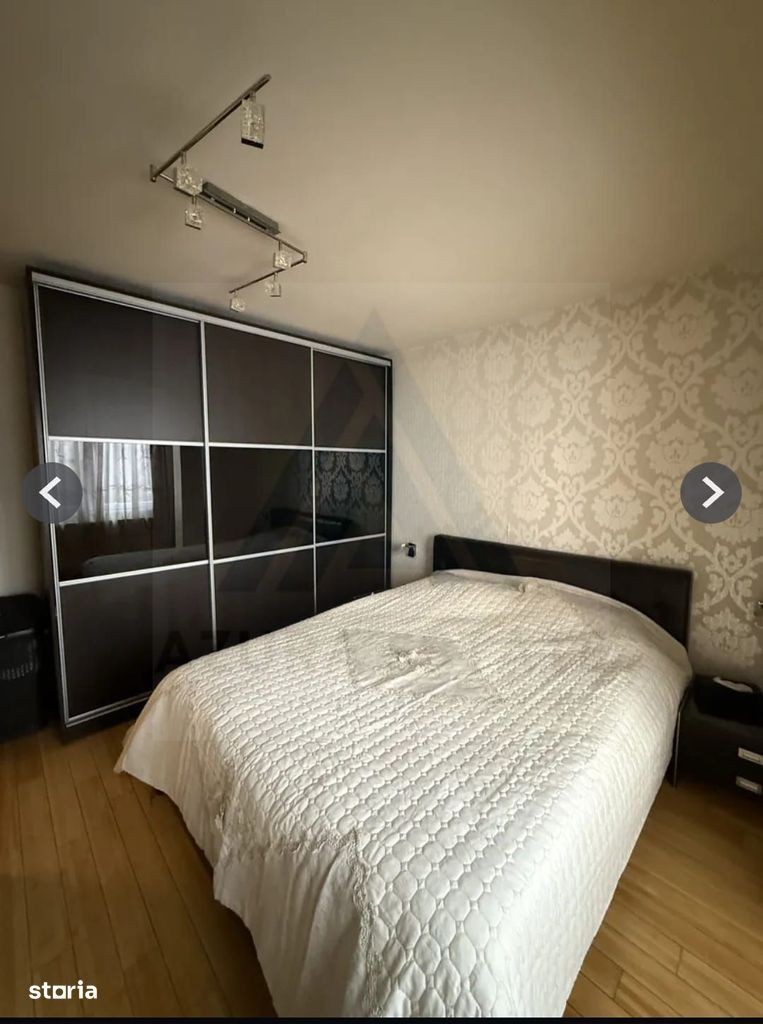Go to the next listing photo
The width and height of the screenshot is (763, 1024).
pos(710,492)
